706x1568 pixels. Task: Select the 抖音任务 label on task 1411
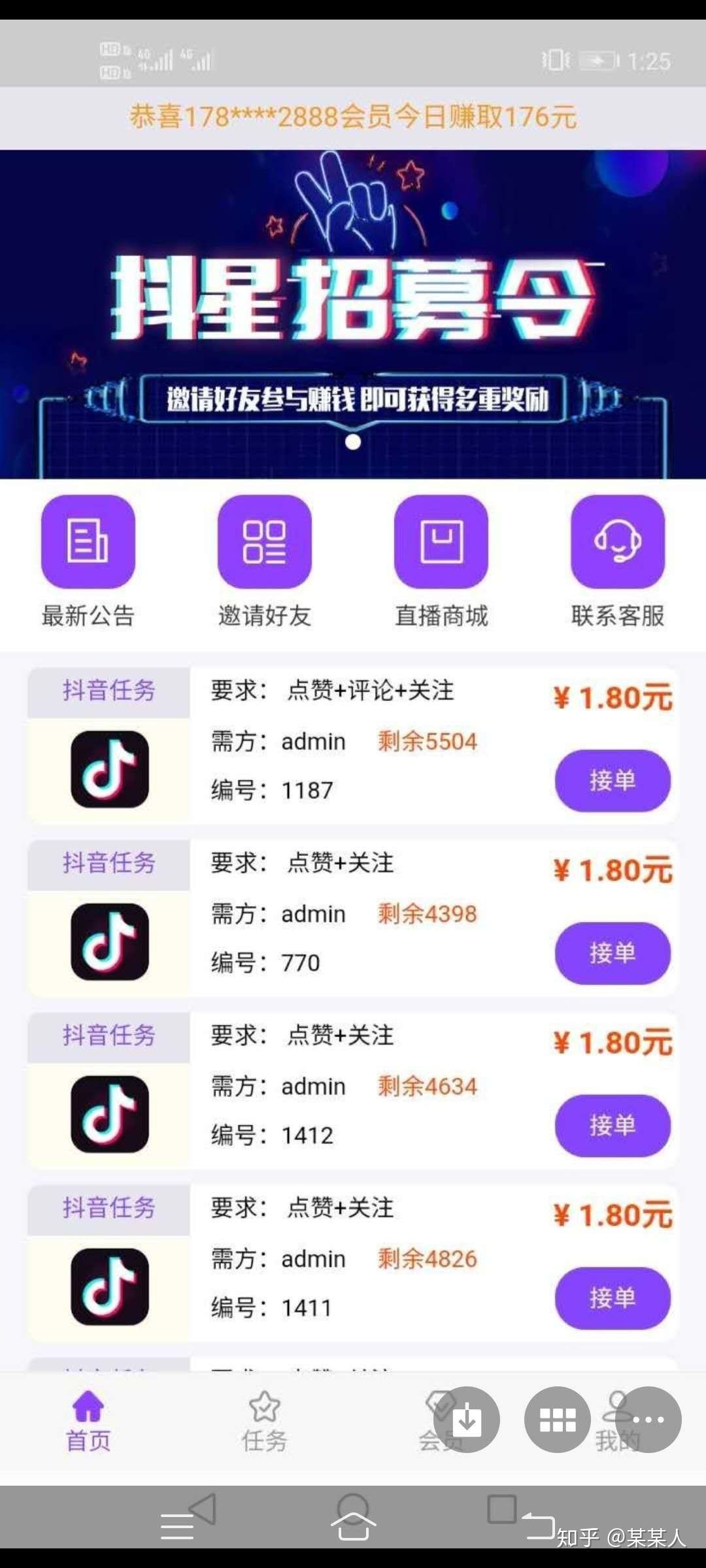(109, 1209)
